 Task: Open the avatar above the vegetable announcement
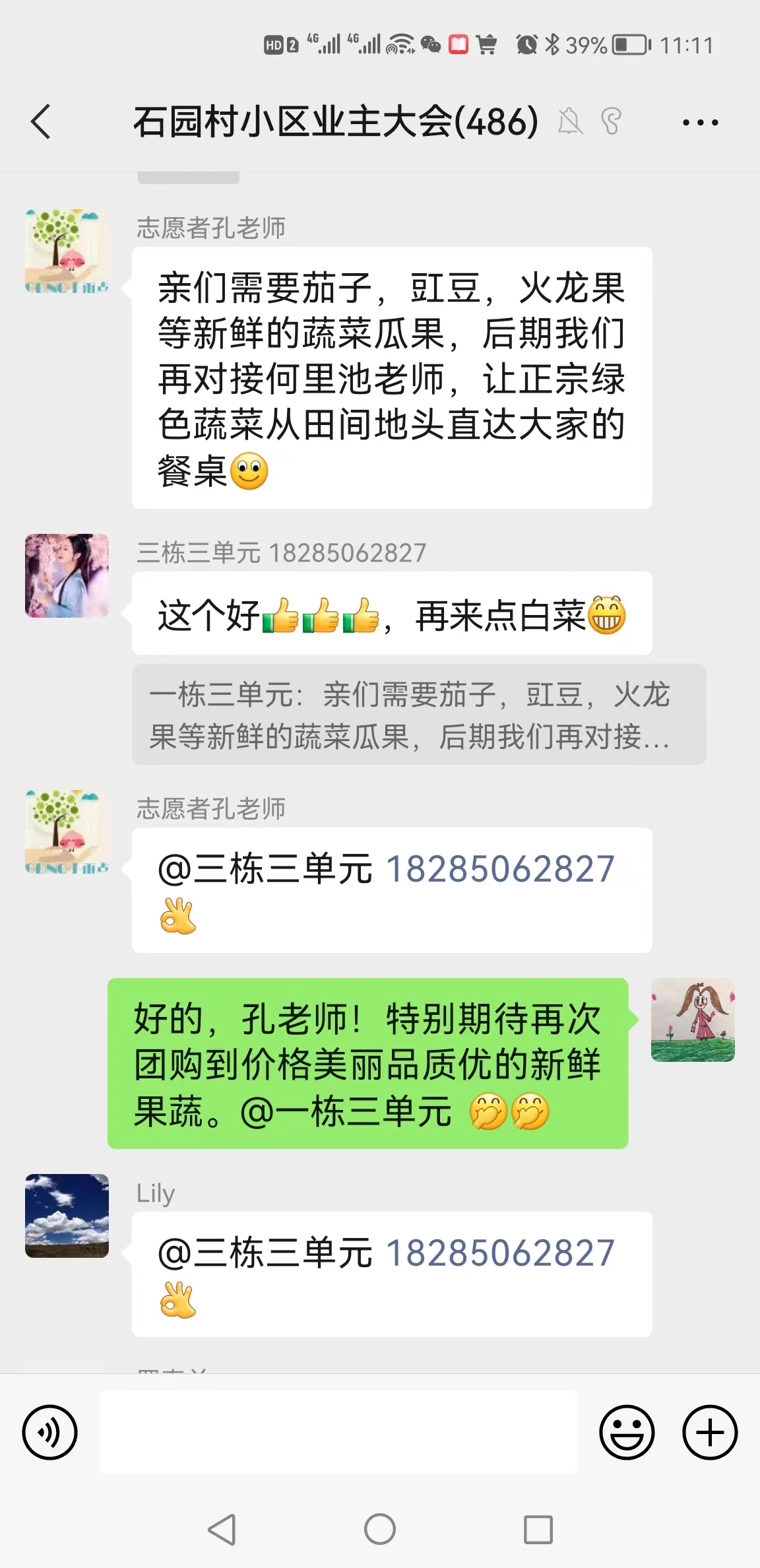(x=67, y=251)
